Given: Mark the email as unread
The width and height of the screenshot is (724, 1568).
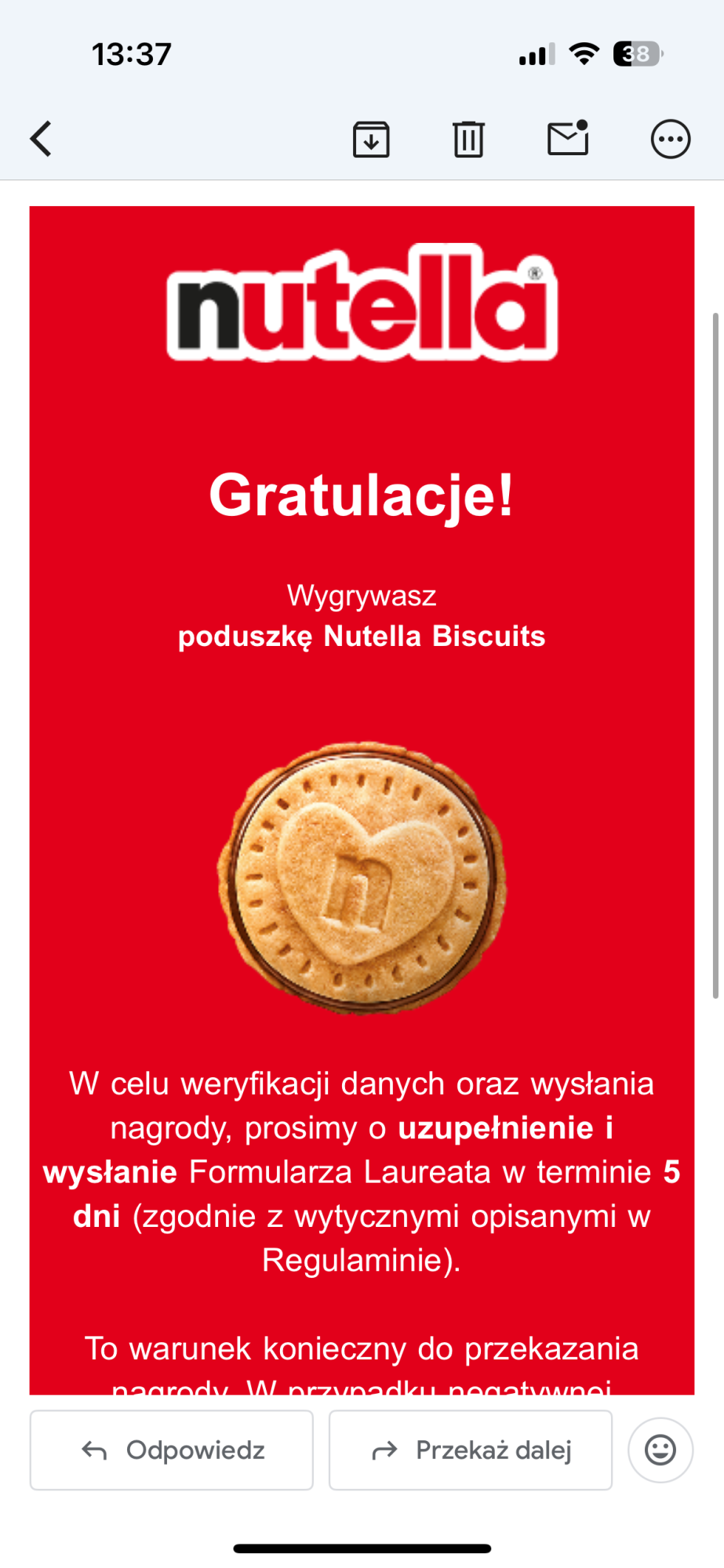Looking at the screenshot, I should pyautogui.click(x=568, y=139).
